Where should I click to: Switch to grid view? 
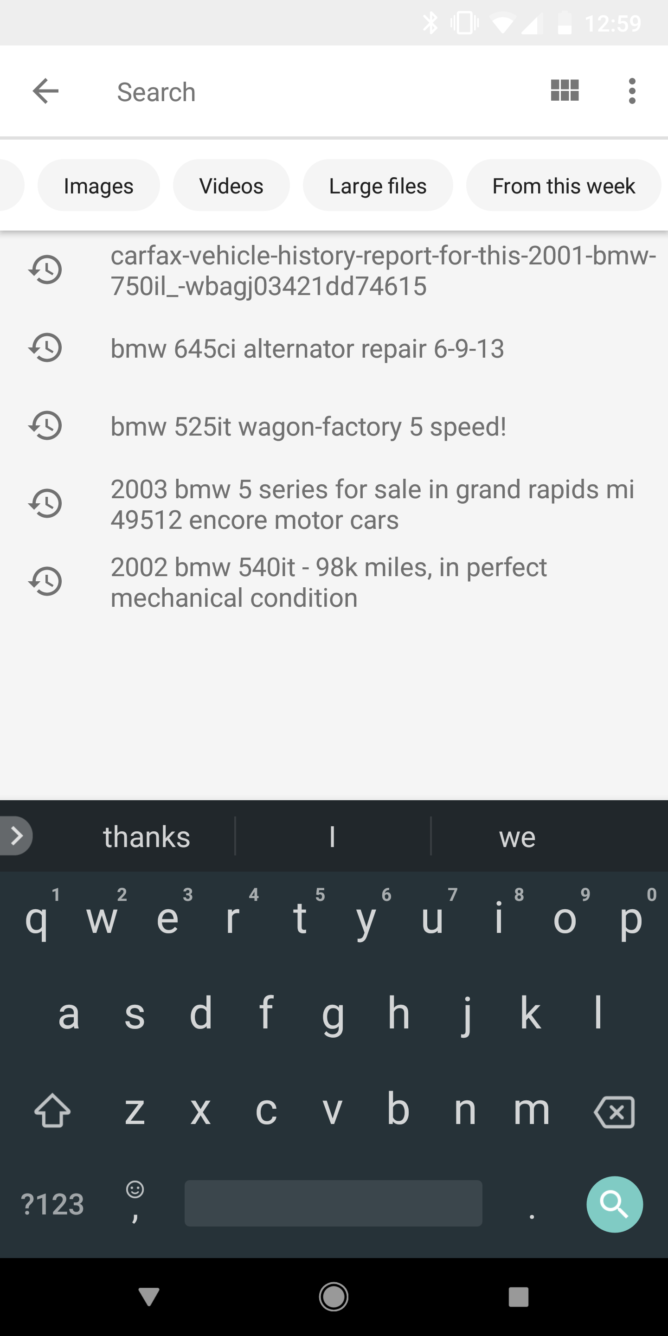564,91
